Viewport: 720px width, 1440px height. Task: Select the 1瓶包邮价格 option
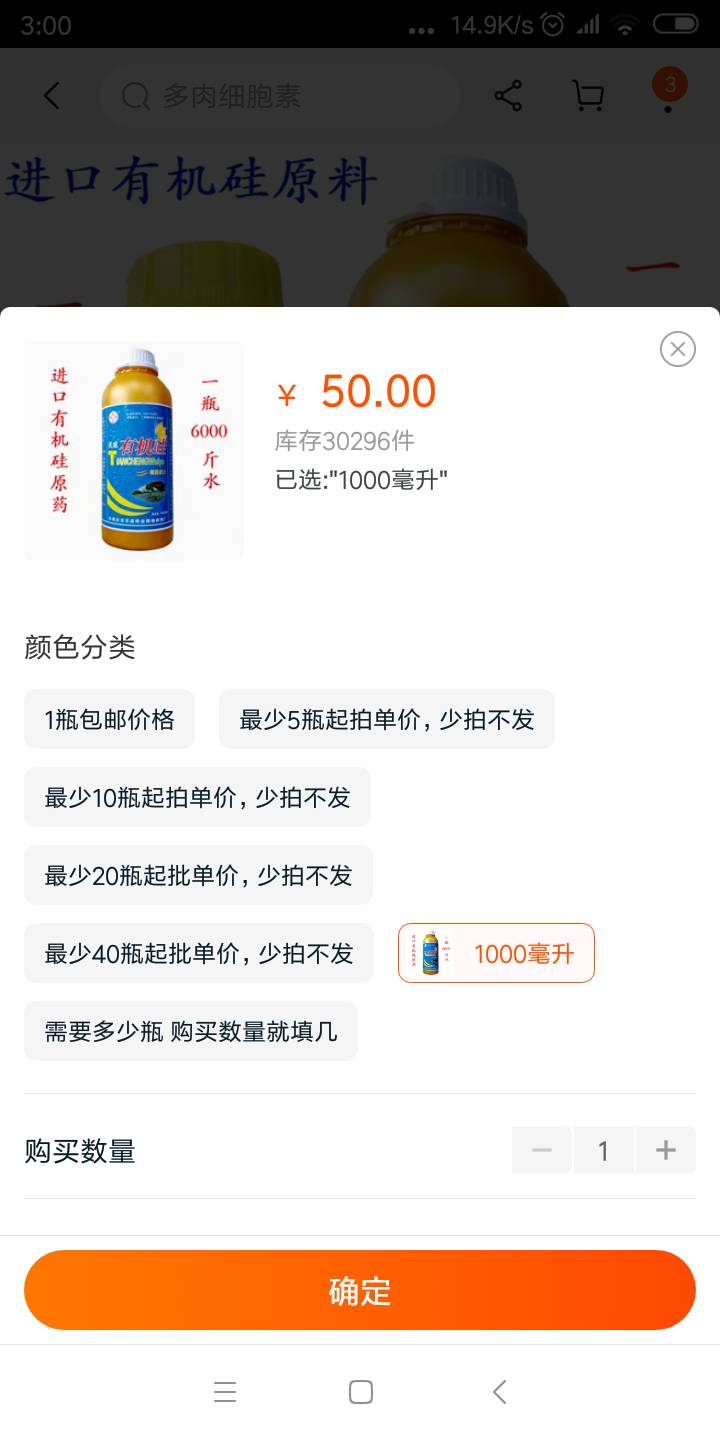pyautogui.click(x=109, y=719)
